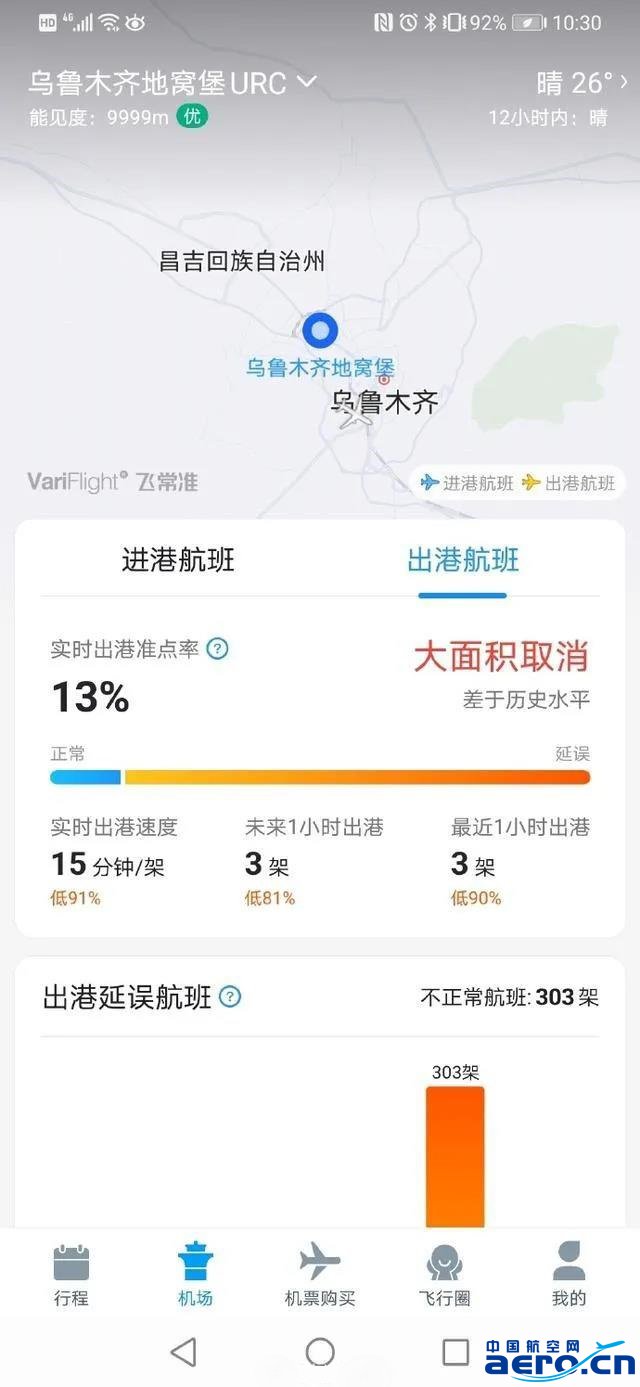Switch to the 进港航班 tab
This screenshot has width=640, height=1387.
coord(178,560)
